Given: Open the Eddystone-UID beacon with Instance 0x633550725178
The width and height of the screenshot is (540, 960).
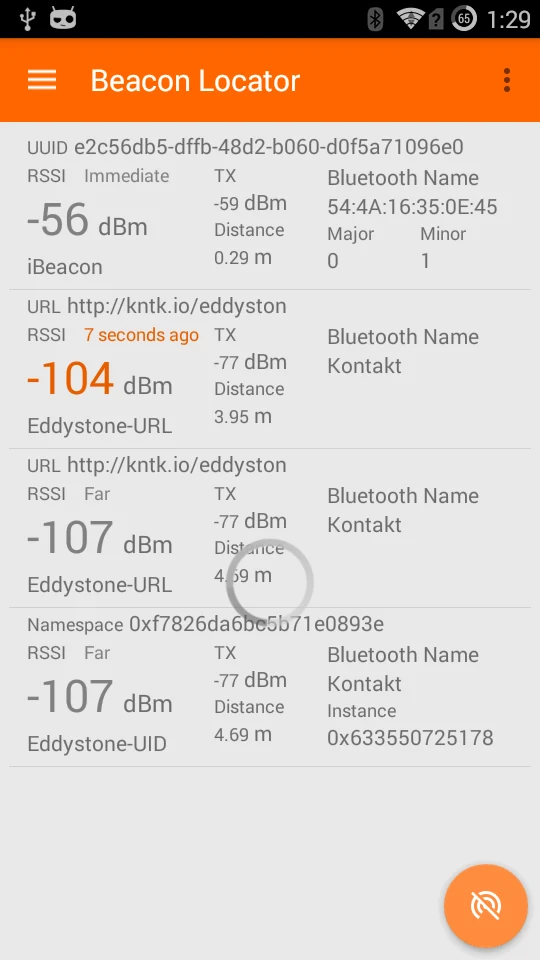Looking at the screenshot, I should [x=270, y=687].
